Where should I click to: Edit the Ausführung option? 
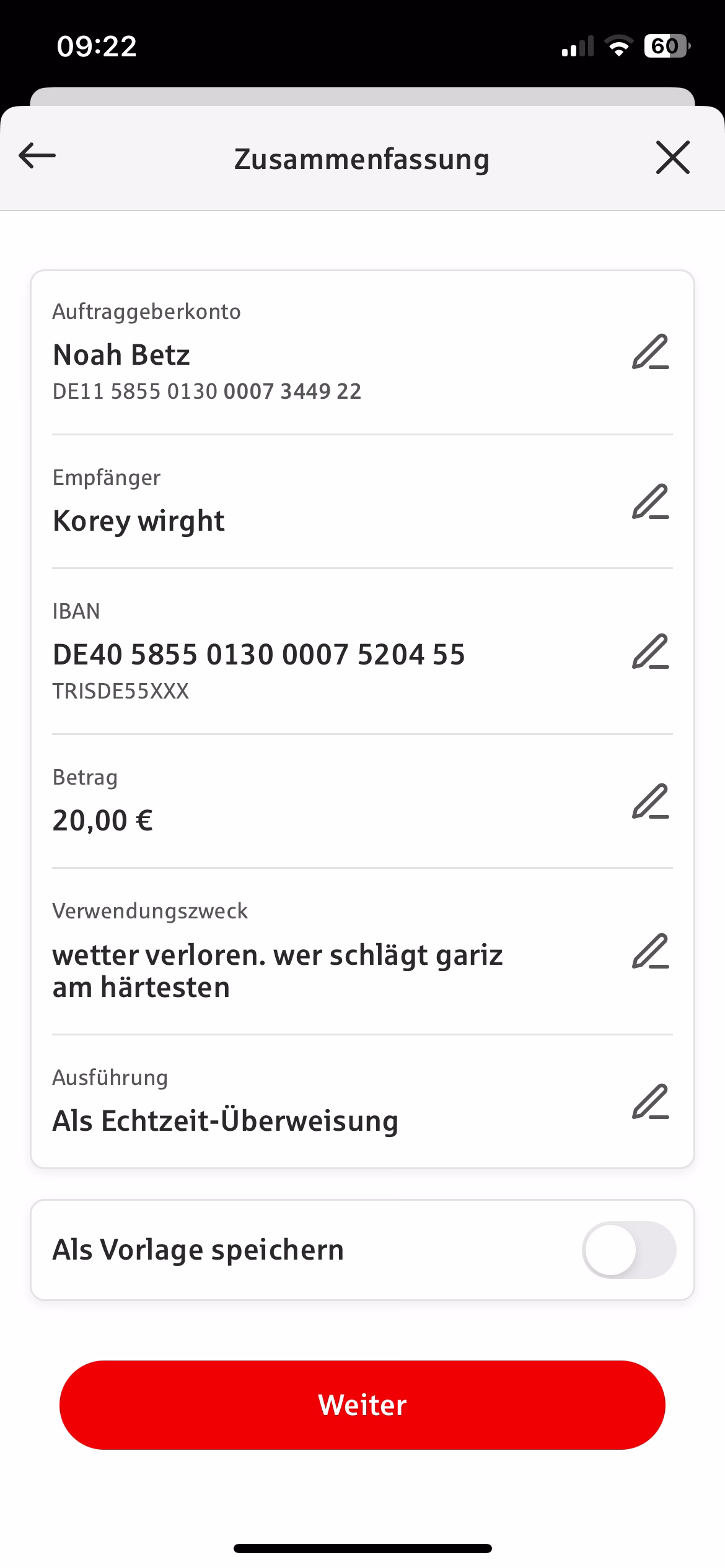pyautogui.click(x=650, y=1102)
